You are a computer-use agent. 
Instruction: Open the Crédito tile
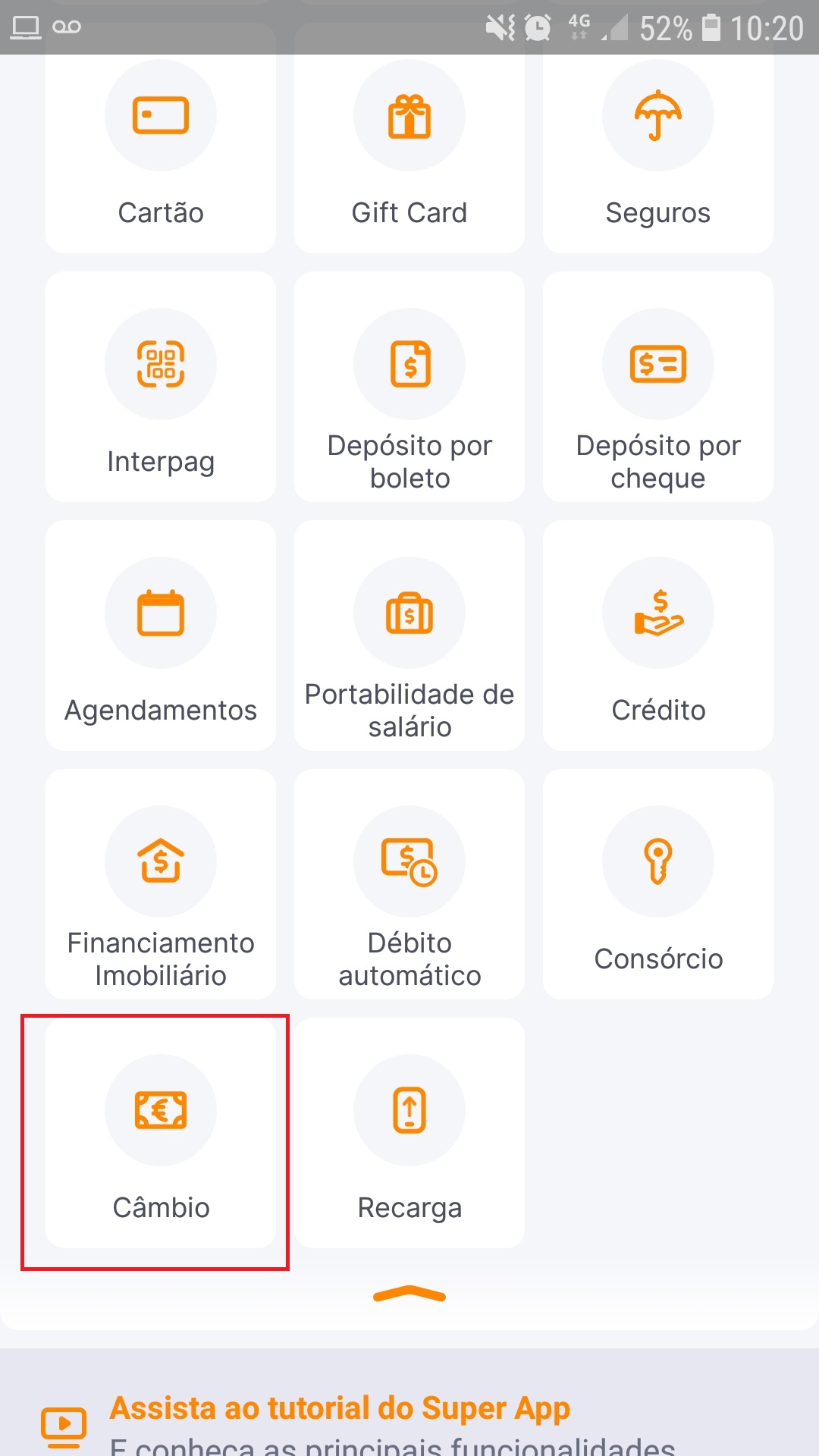[x=658, y=635]
